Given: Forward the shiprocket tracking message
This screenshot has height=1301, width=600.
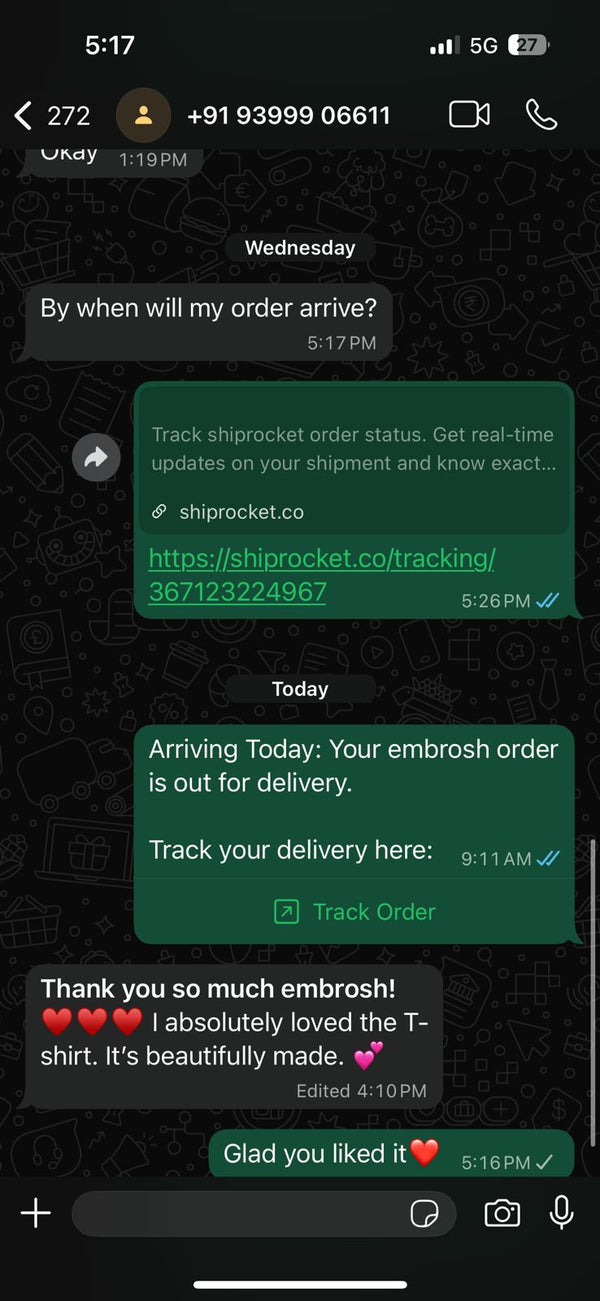Looking at the screenshot, I should click(96, 458).
